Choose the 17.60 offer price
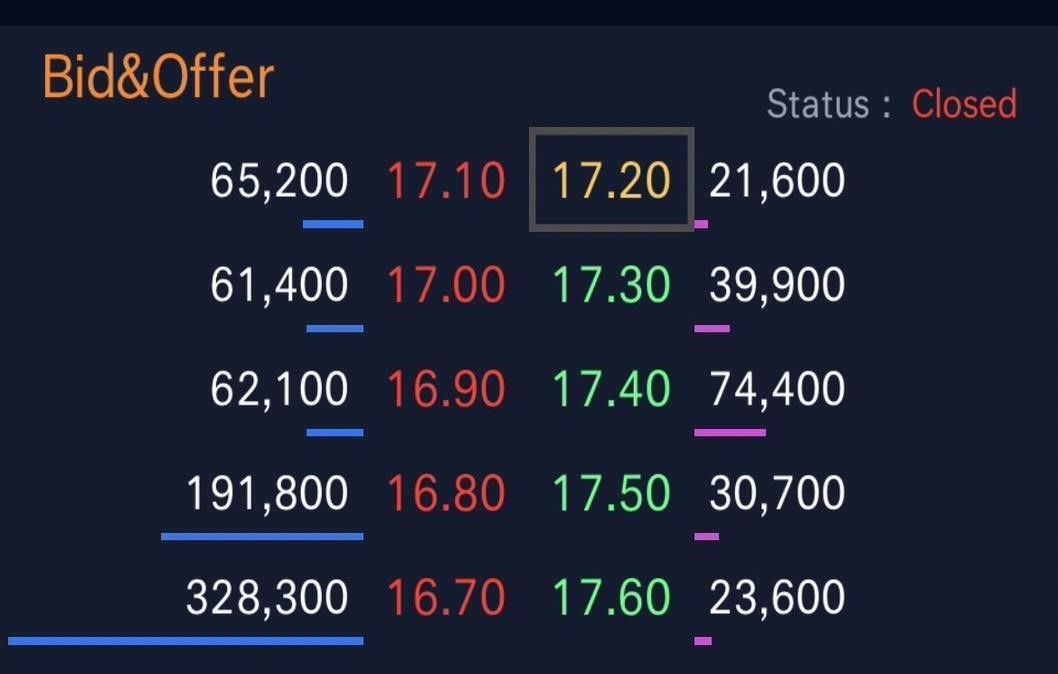 tap(611, 598)
